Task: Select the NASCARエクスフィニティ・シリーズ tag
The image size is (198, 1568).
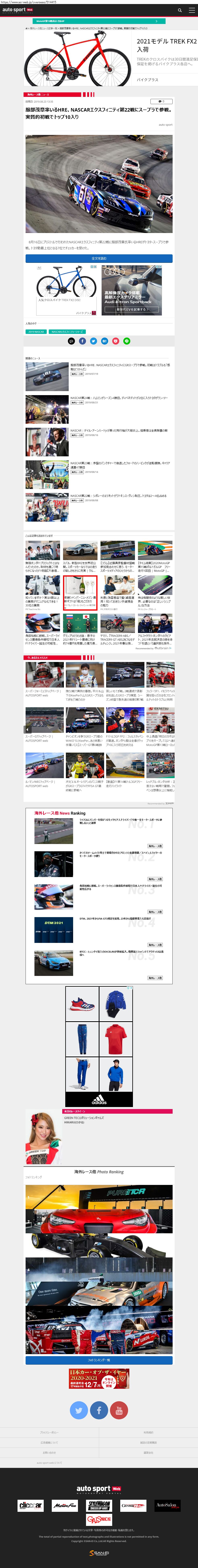Action: (67, 332)
